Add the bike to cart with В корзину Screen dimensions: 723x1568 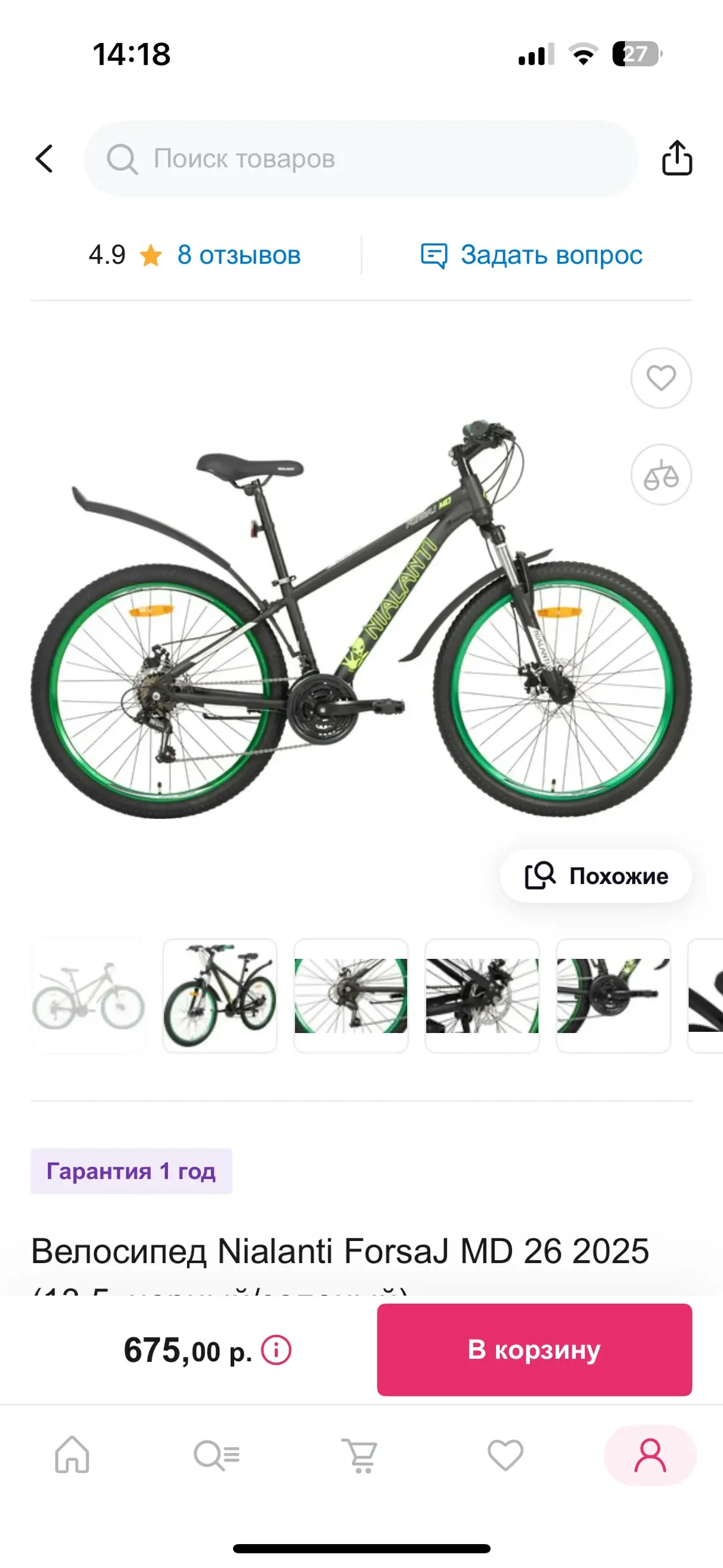pos(534,1349)
